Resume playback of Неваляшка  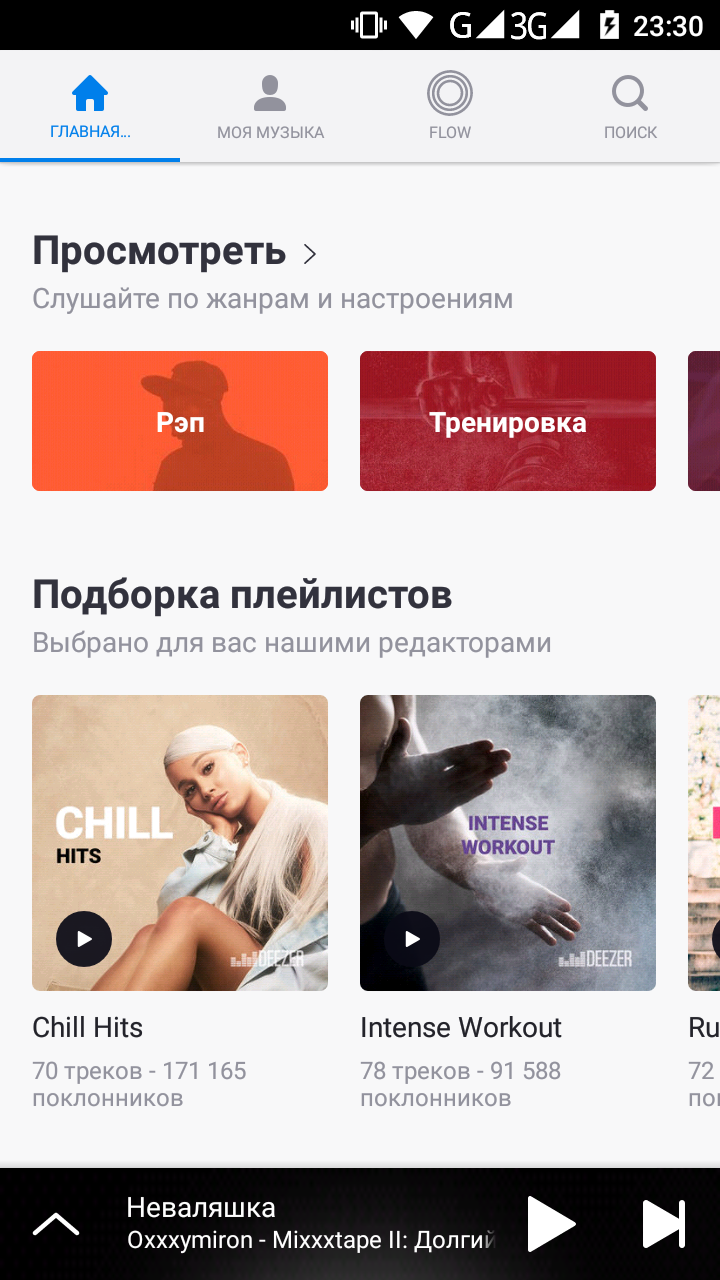(x=551, y=1224)
